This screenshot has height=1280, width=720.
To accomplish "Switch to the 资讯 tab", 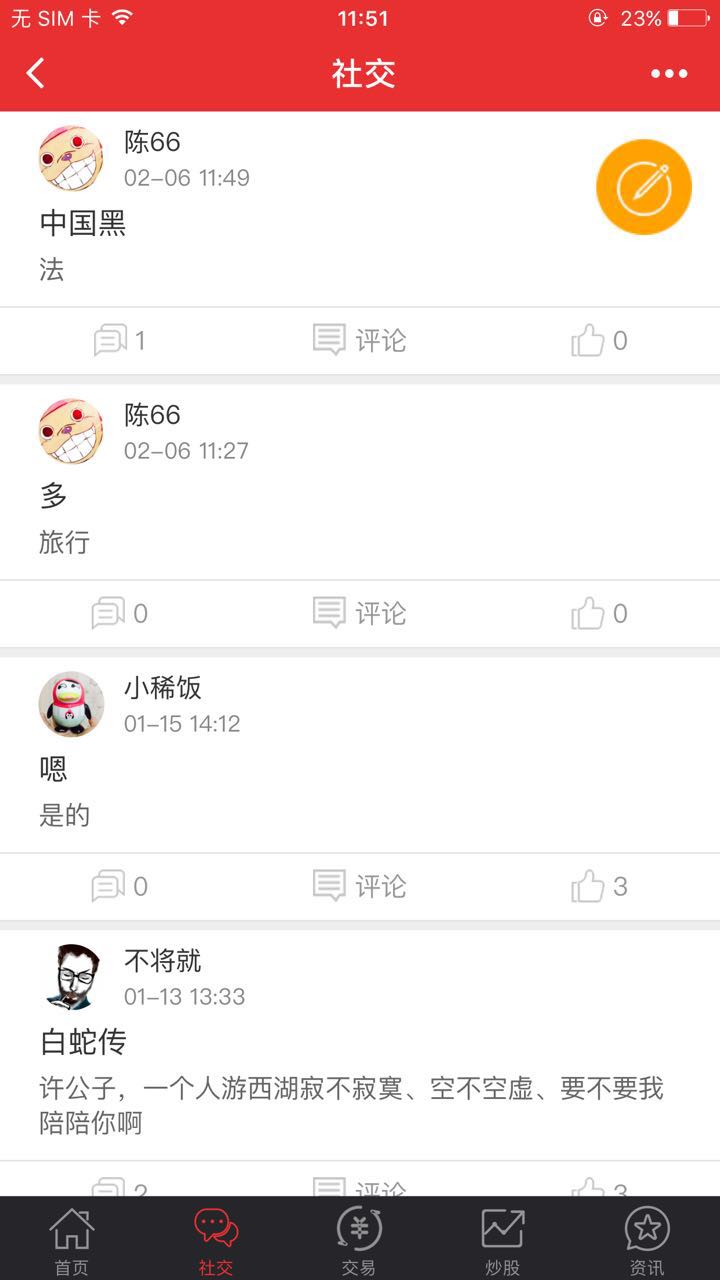I will click(x=647, y=1240).
